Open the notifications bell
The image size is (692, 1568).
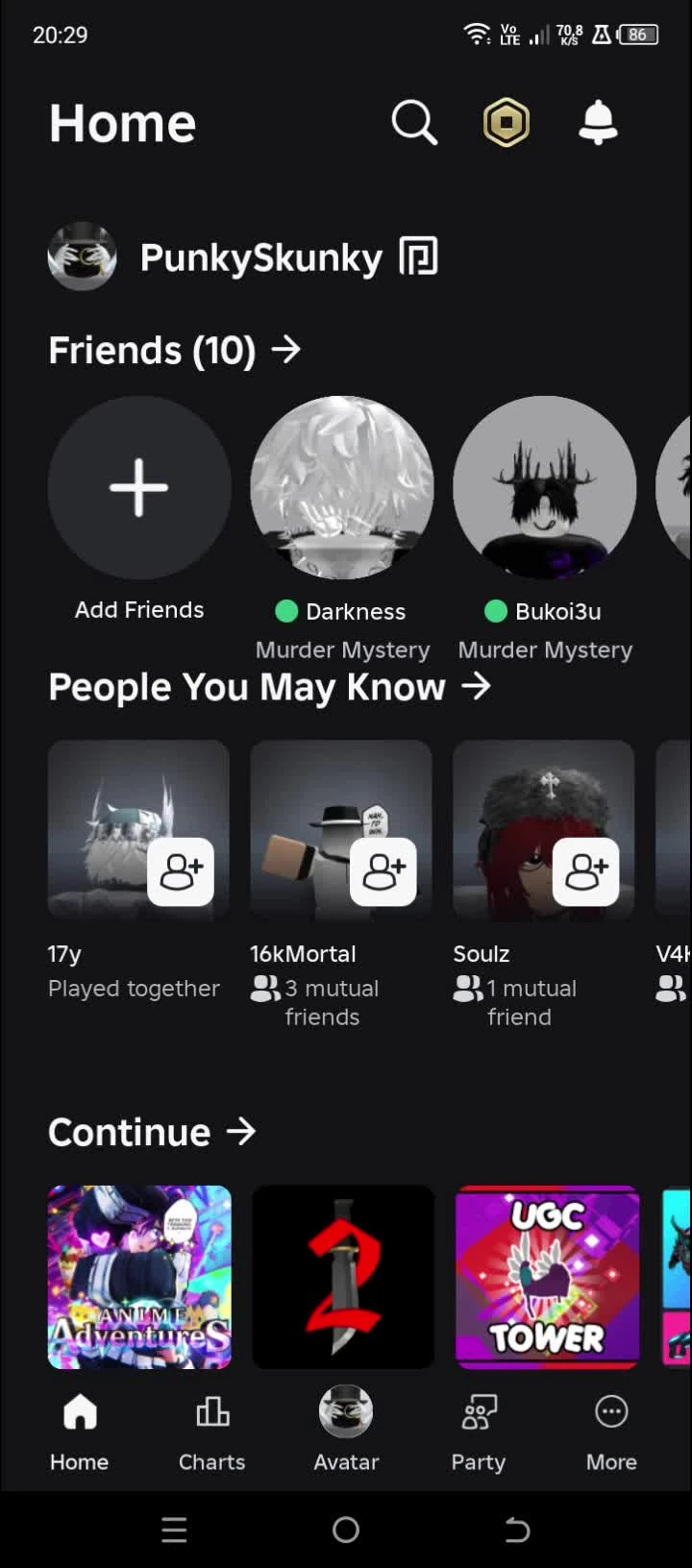pyautogui.click(x=598, y=123)
